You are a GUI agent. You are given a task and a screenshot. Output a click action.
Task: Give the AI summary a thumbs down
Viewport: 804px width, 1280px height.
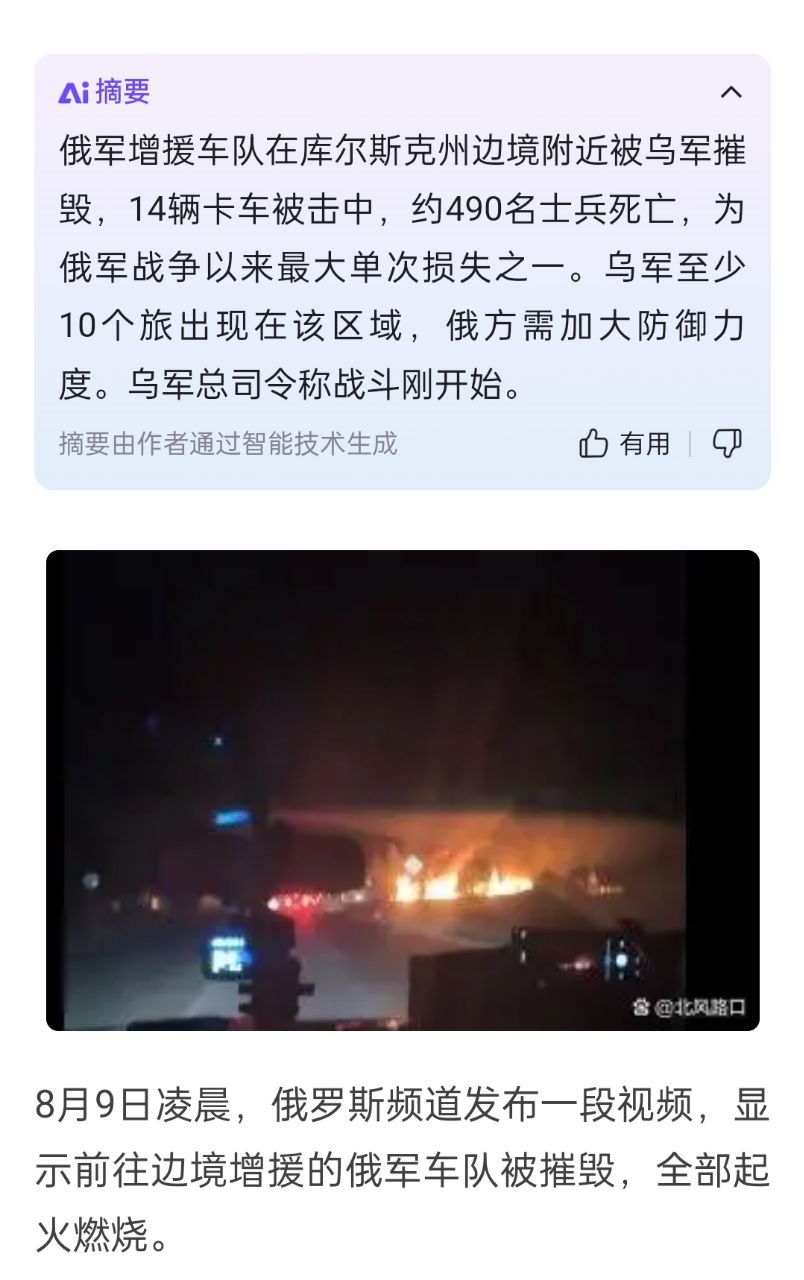727,444
